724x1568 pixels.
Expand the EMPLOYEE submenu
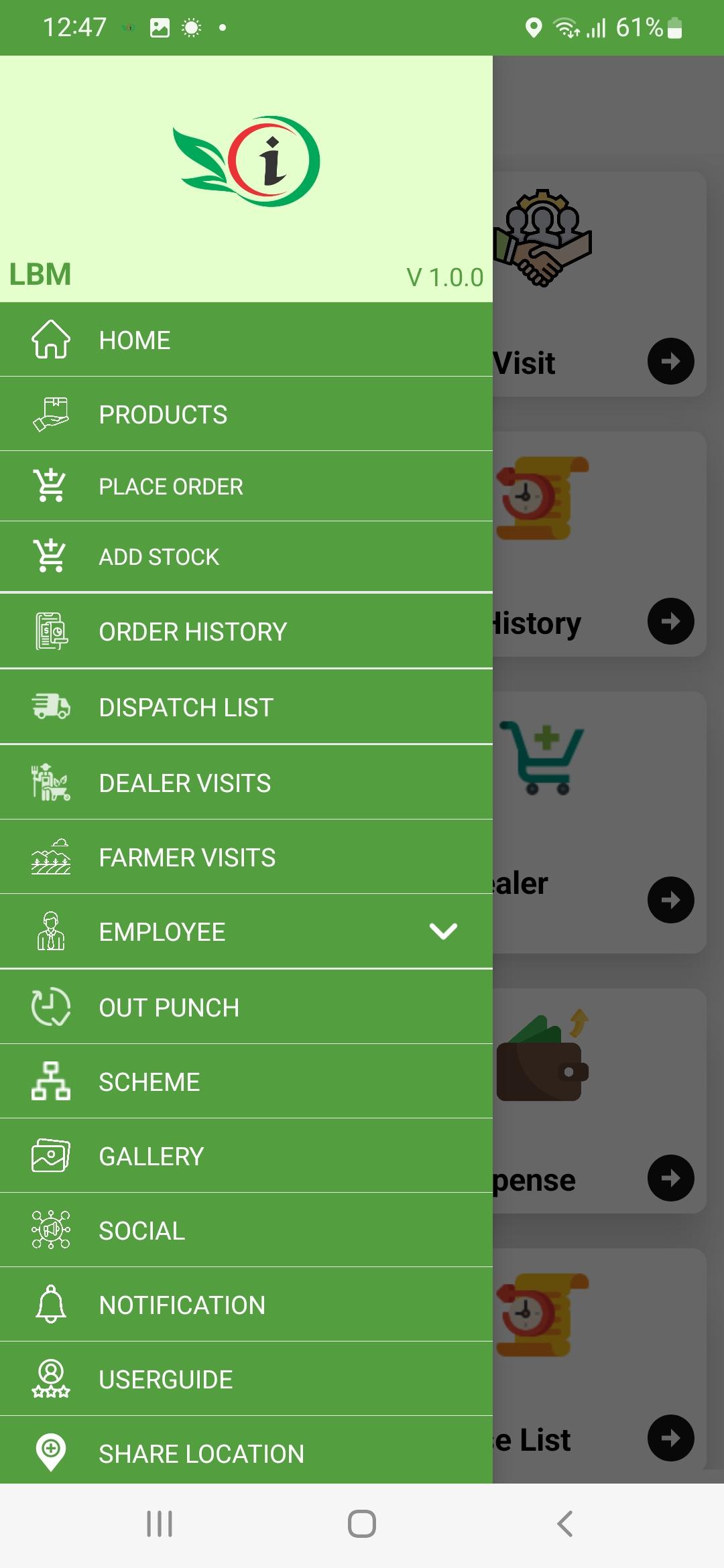pos(442,931)
